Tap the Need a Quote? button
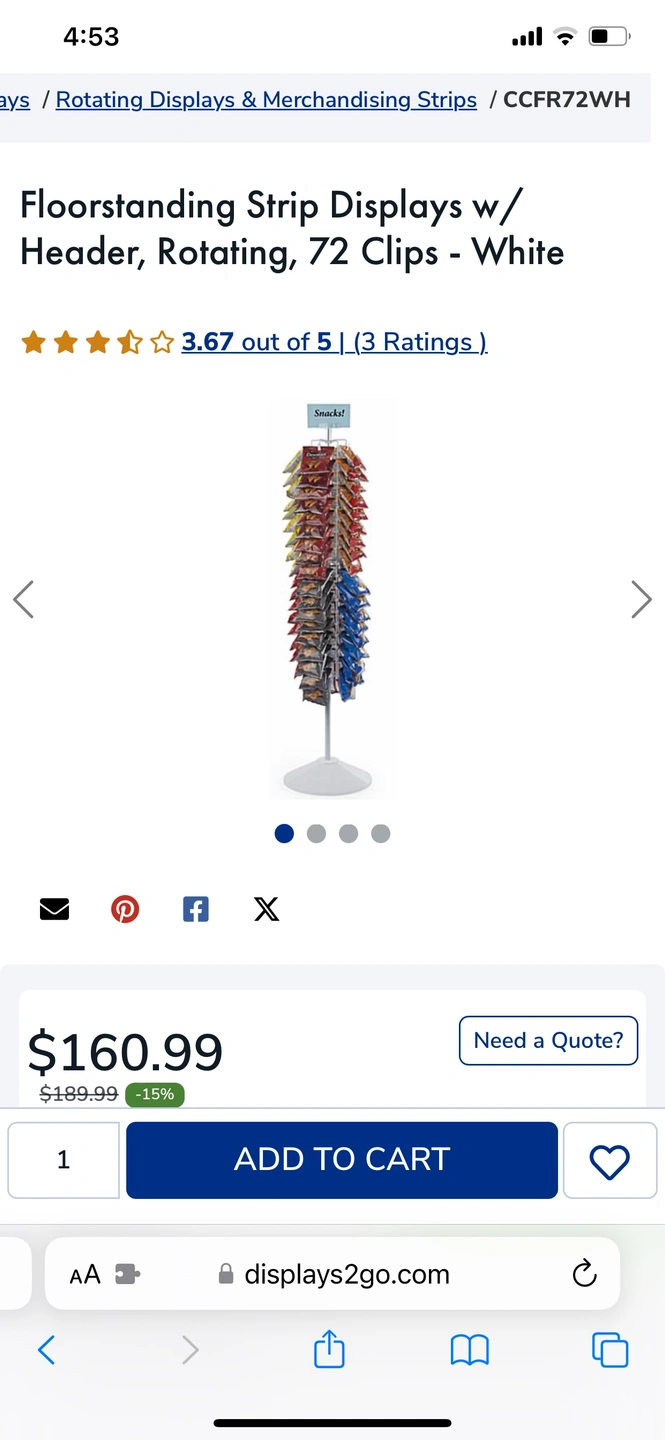The image size is (665, 1440). click(x=548, y=1041)
